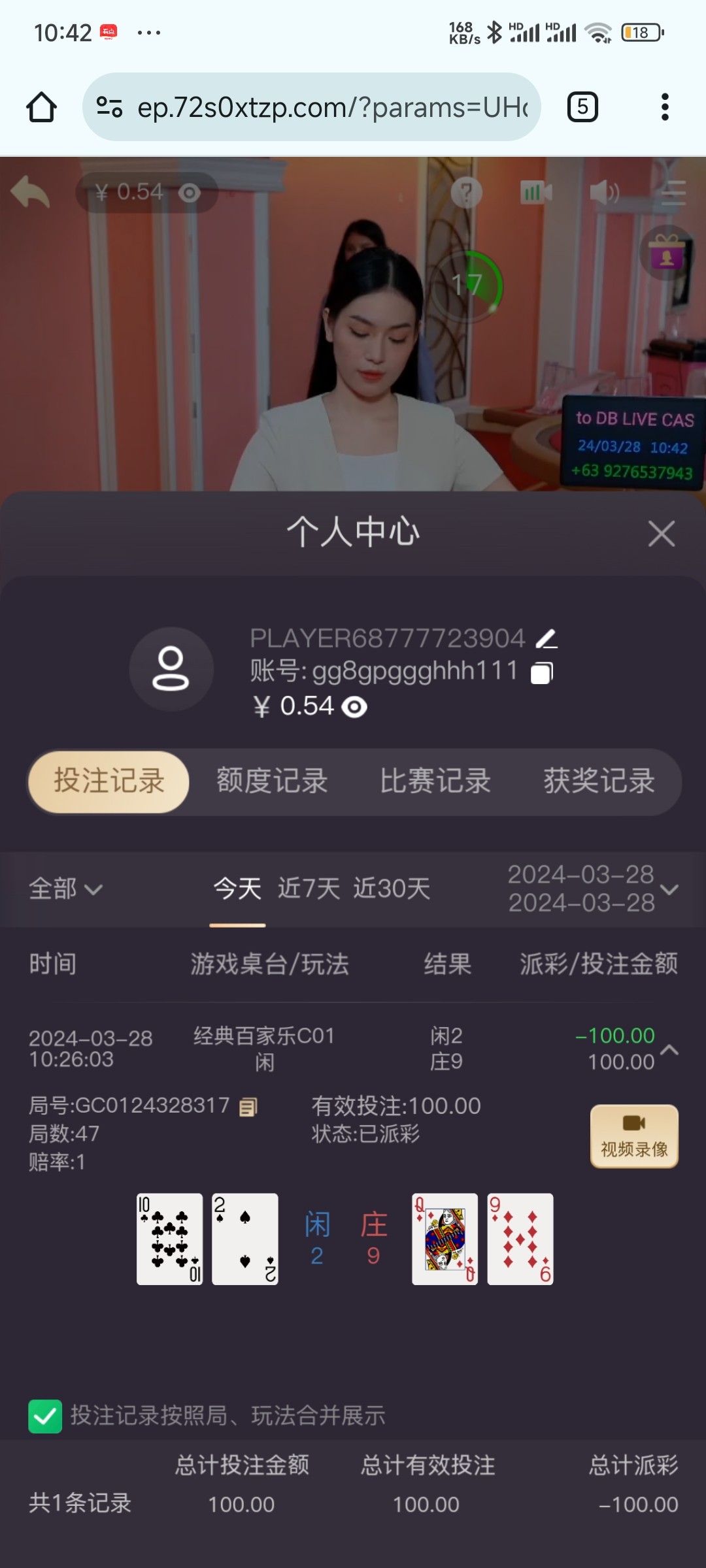Select the 今天 date filter

237,889
